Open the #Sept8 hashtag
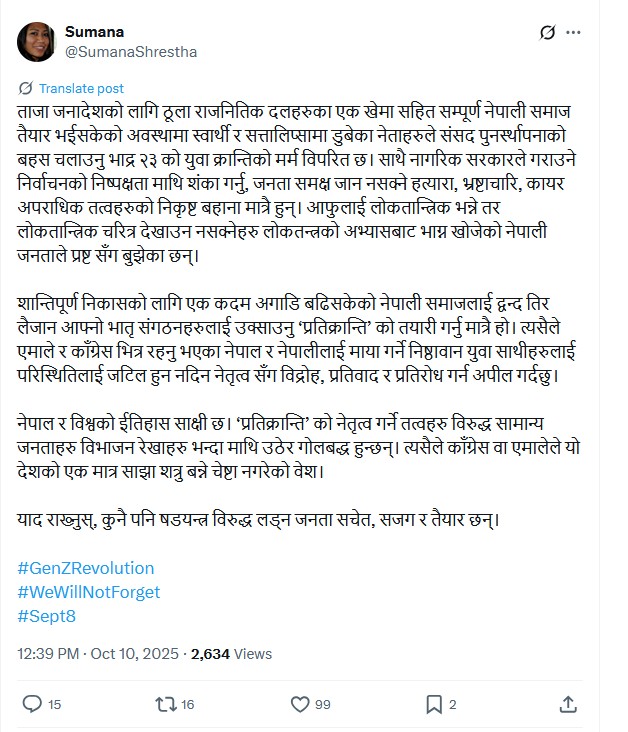This screenshot has width=628, height=732. (45, 616)
